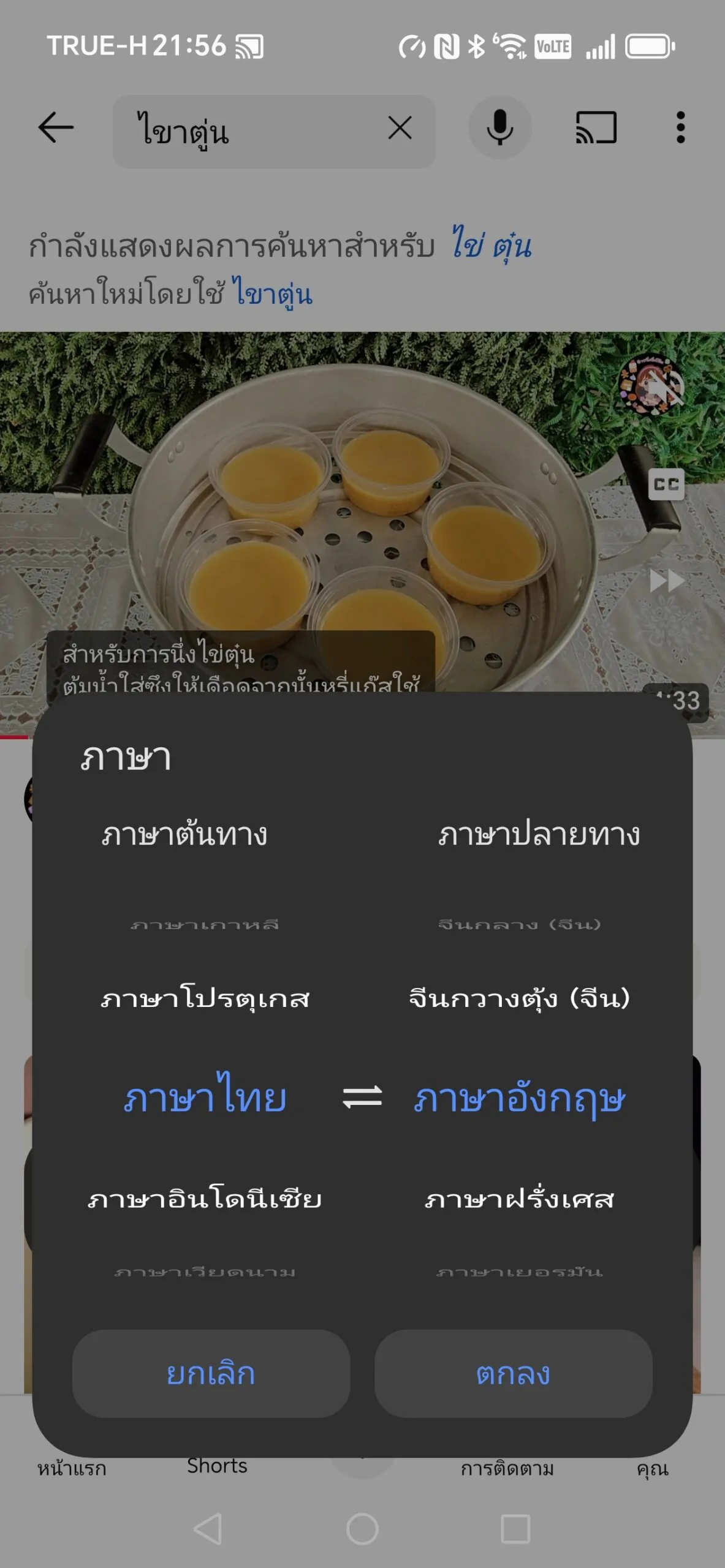Image resolution: width=725 pixels, height=1568 pixels.
Task: Swap source and target languages
Action: [x=362, y=1097]
